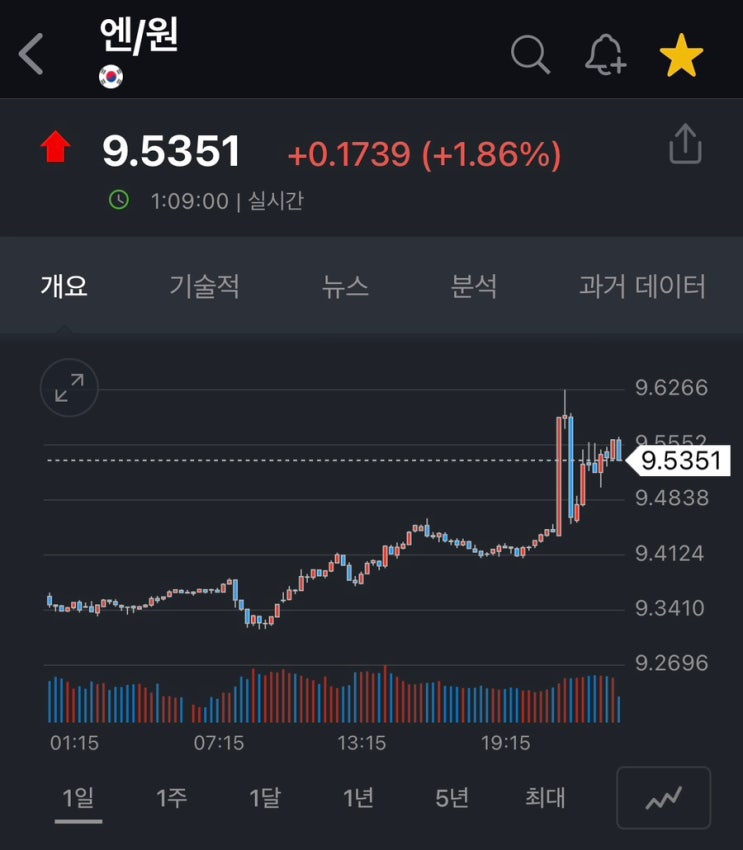This screenshot has width=743, height=850.
Task: Add a price alert bell
Action: click(605, 54)
